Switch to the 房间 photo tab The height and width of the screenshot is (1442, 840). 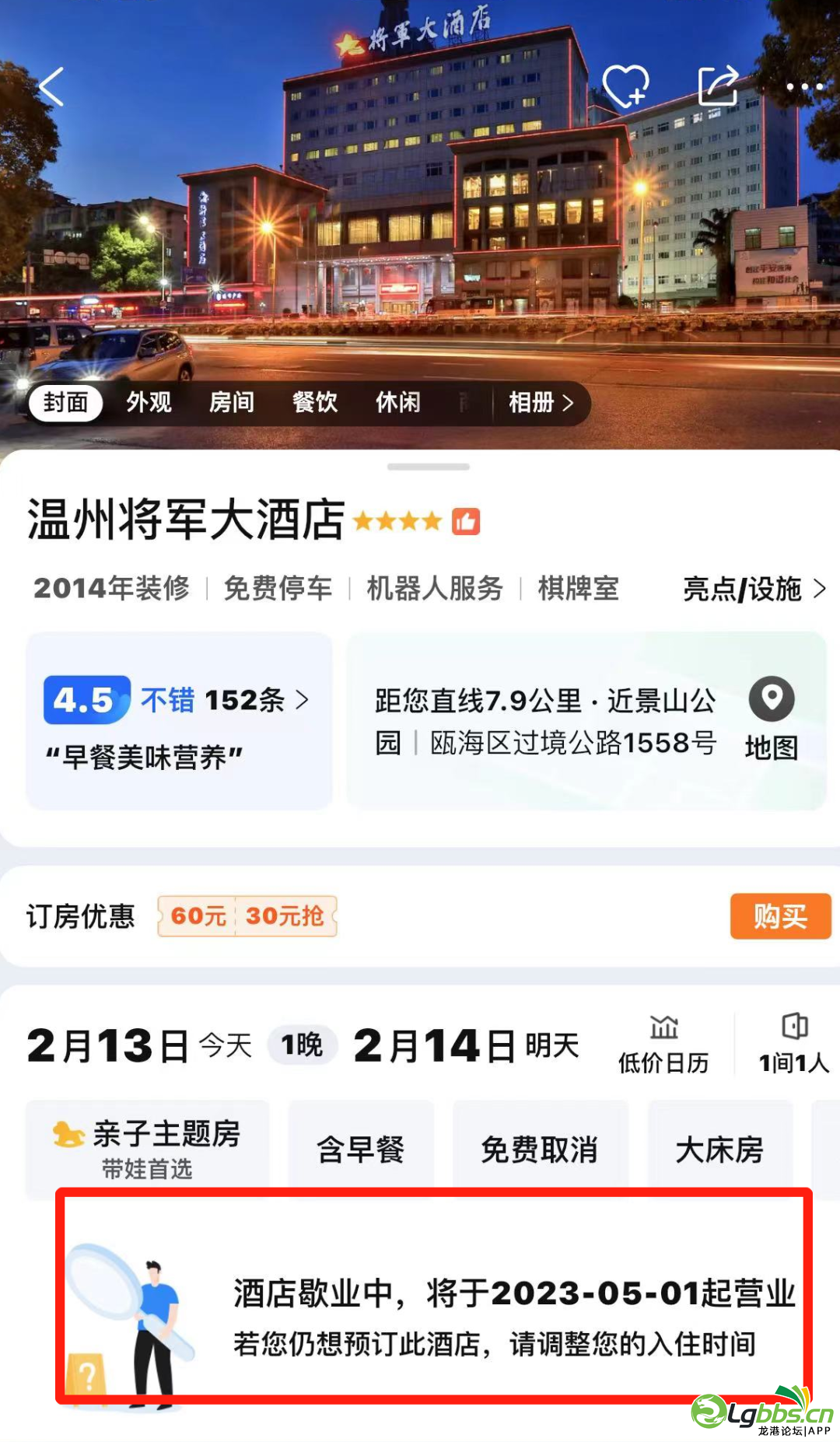coord(232,403)
